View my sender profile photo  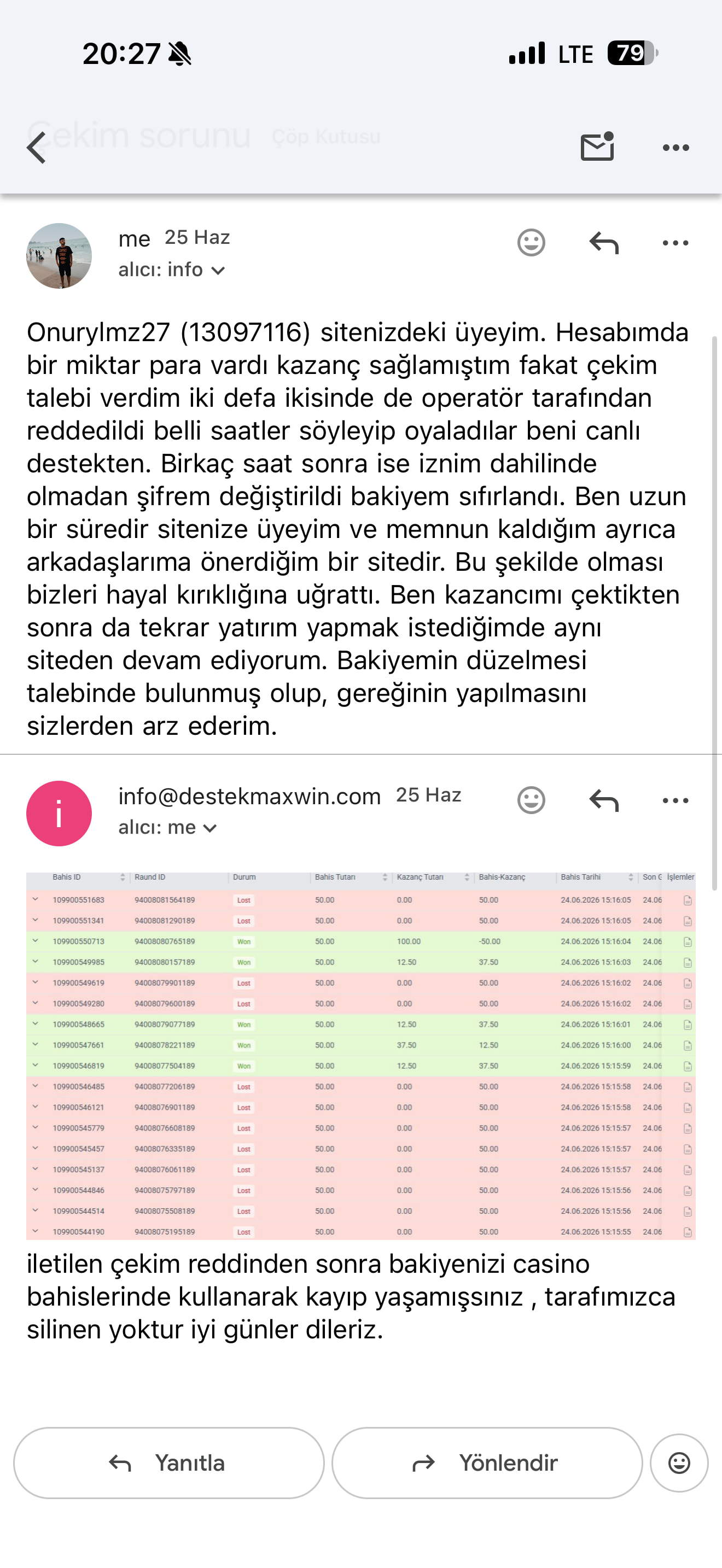pyautogui.click(x=59, y=256)
